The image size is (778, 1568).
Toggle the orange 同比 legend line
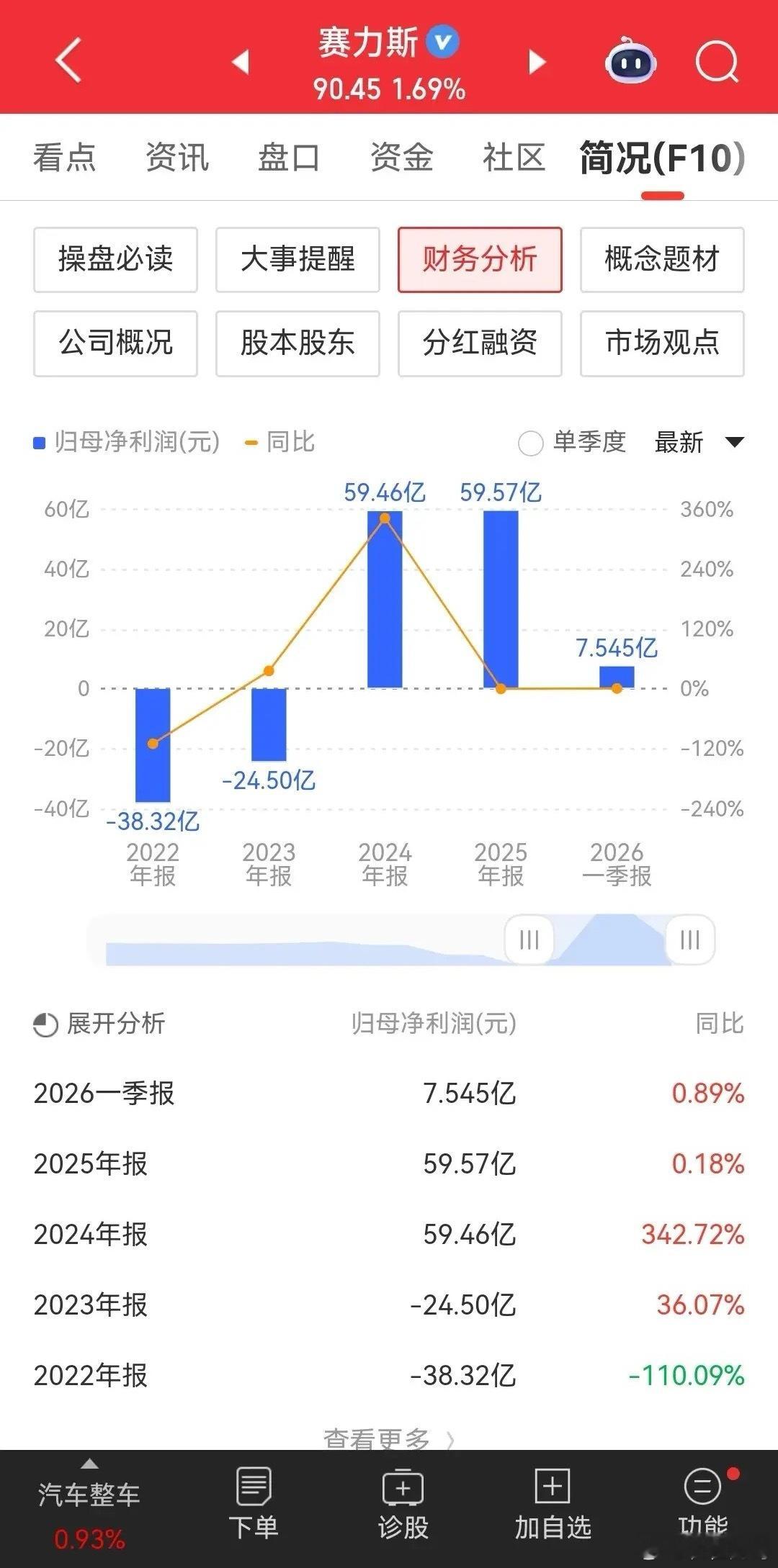281,444
